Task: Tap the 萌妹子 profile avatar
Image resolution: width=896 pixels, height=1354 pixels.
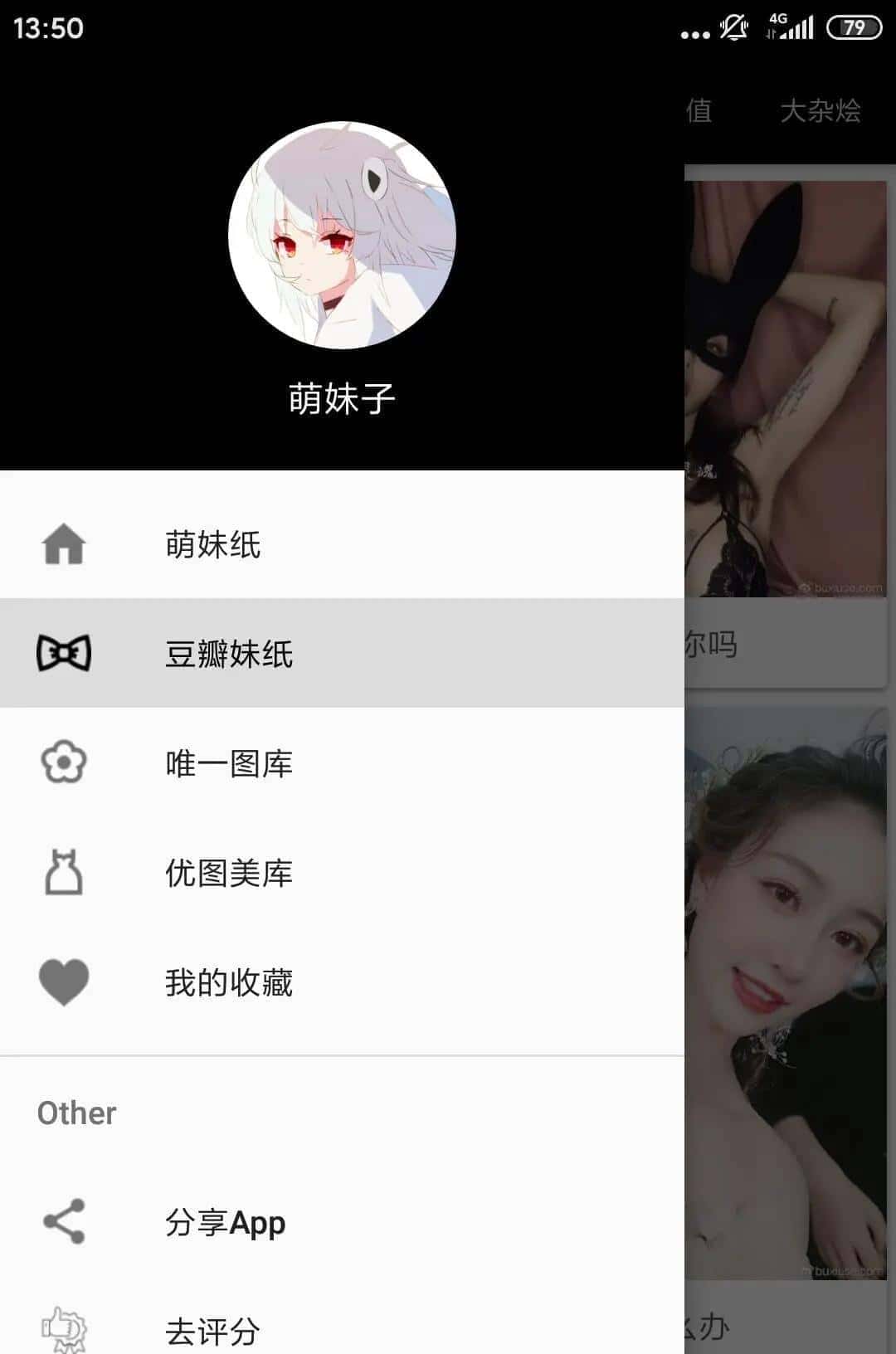Action: (x=342, y=235)
